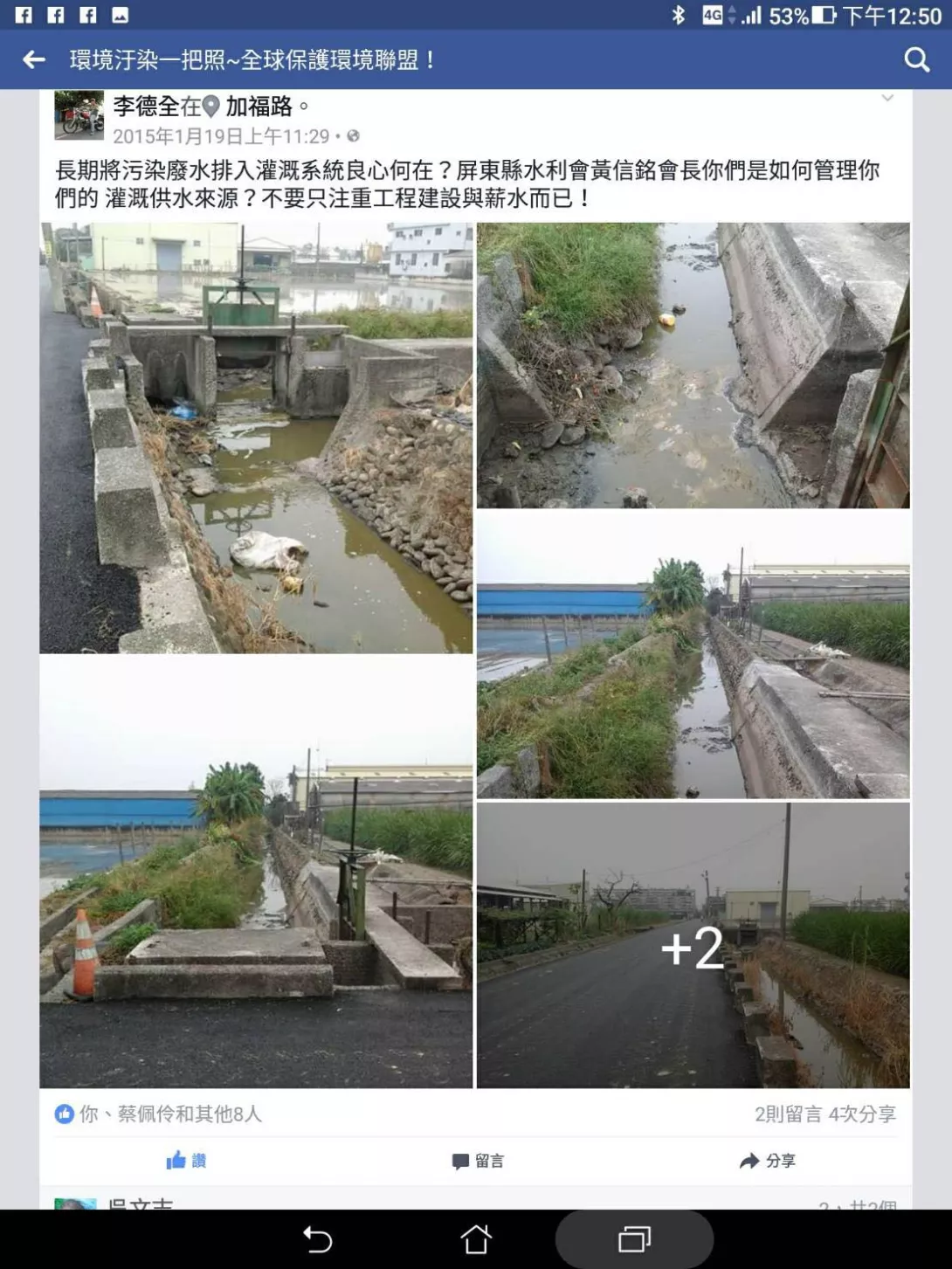The height and width of the screenshot is (1269, 952).
Task: Open 李德全's profile picture
Action: click(79, 114)
